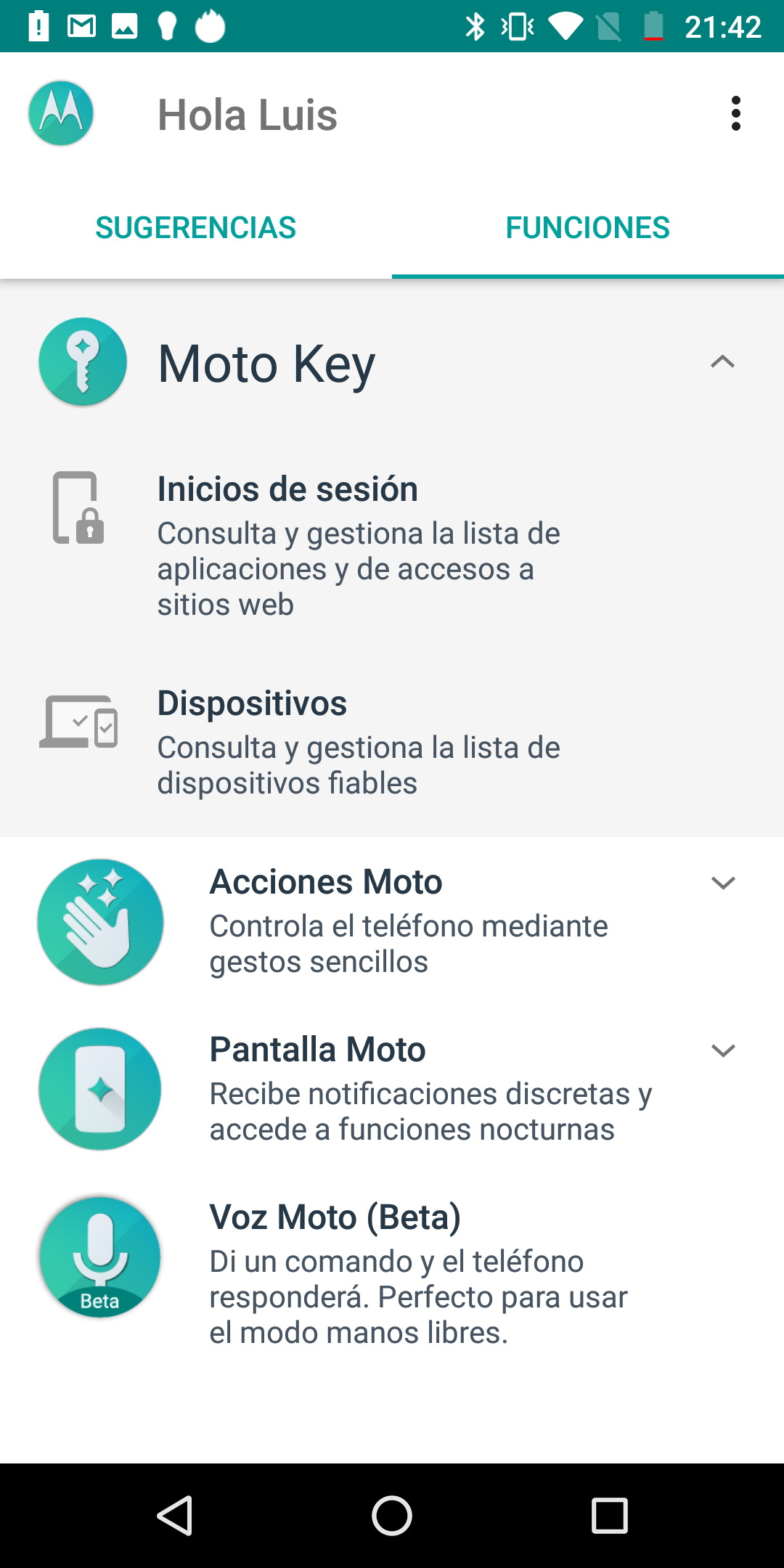Viewport: 784px width, 1568px height.
Task: Go back with the navigation bar
Action: tap(174, 1516)
